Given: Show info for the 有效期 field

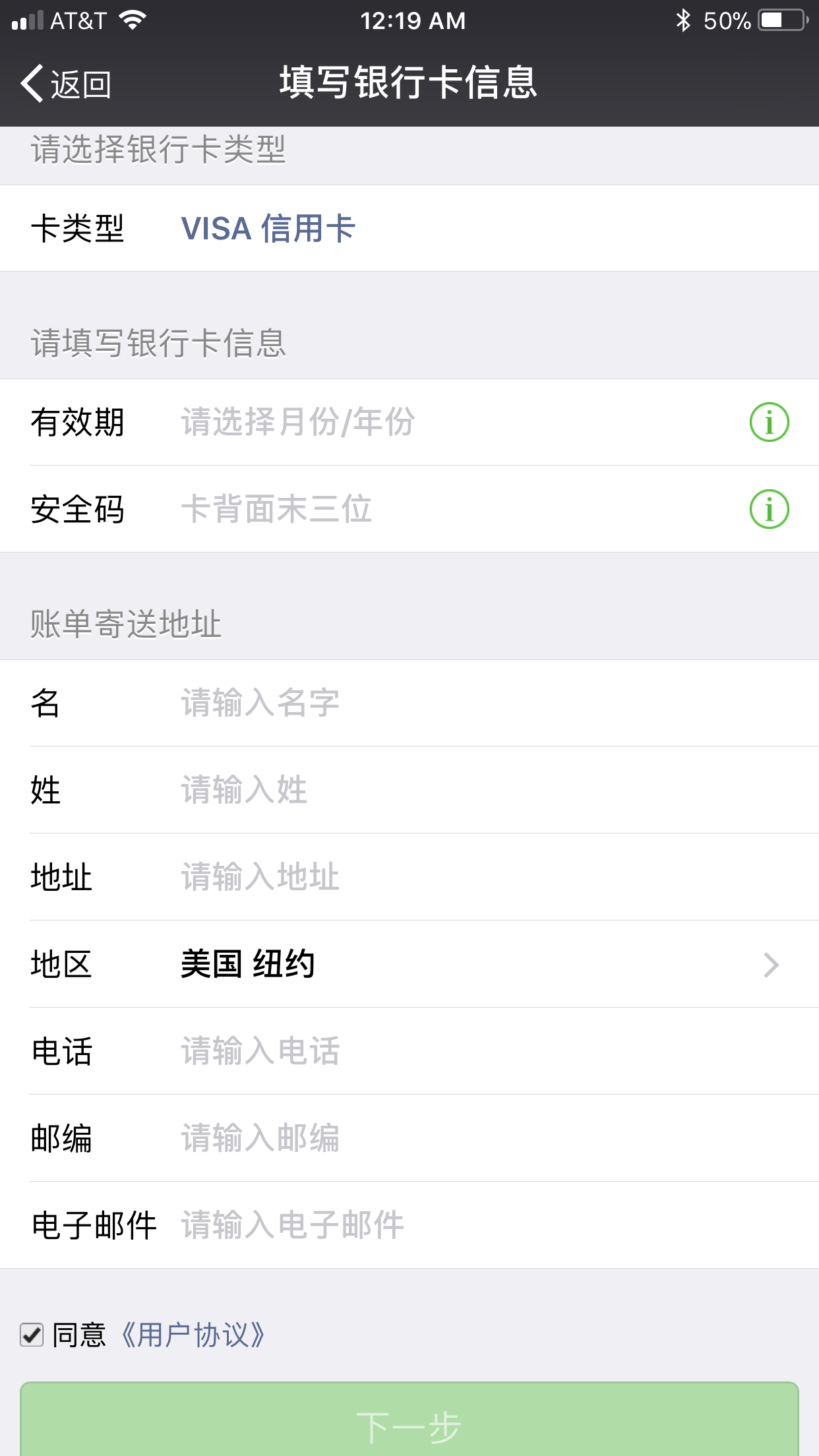Looking at the screenshot, I should click(769, 422).
